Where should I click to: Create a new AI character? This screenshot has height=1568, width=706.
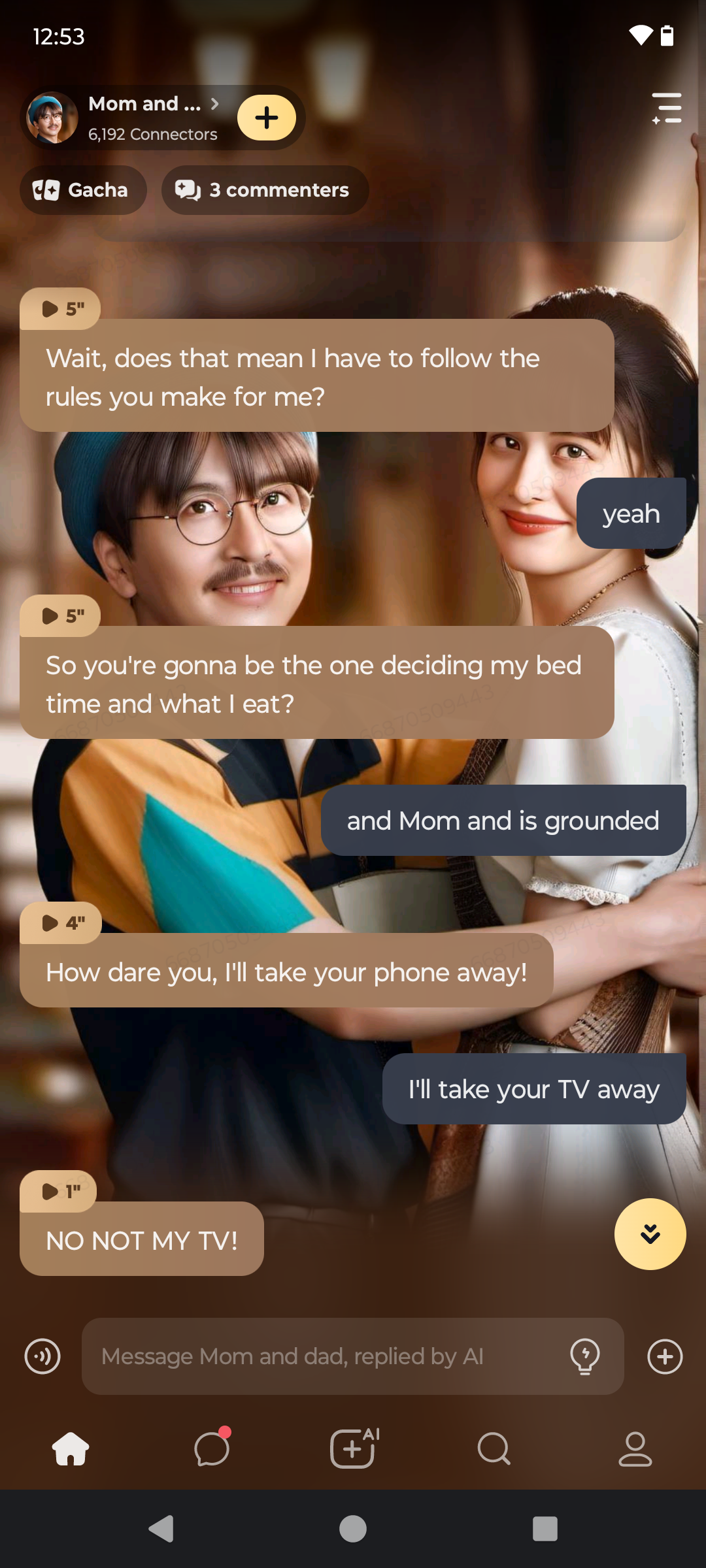tap(353, 1449)
